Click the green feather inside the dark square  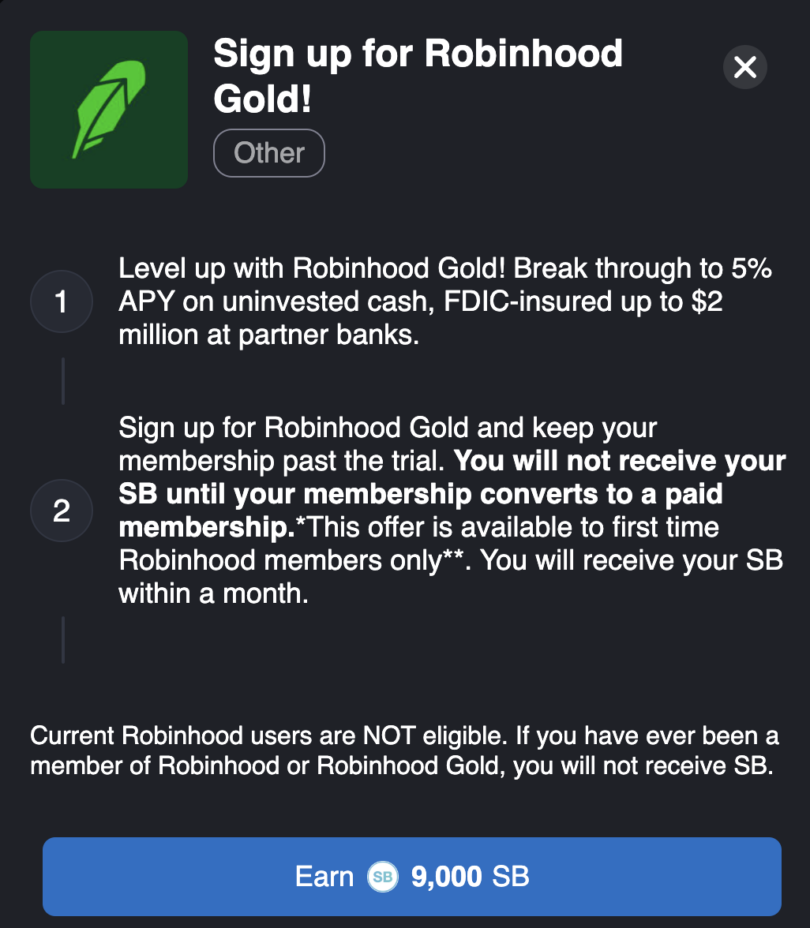[107, 110]
